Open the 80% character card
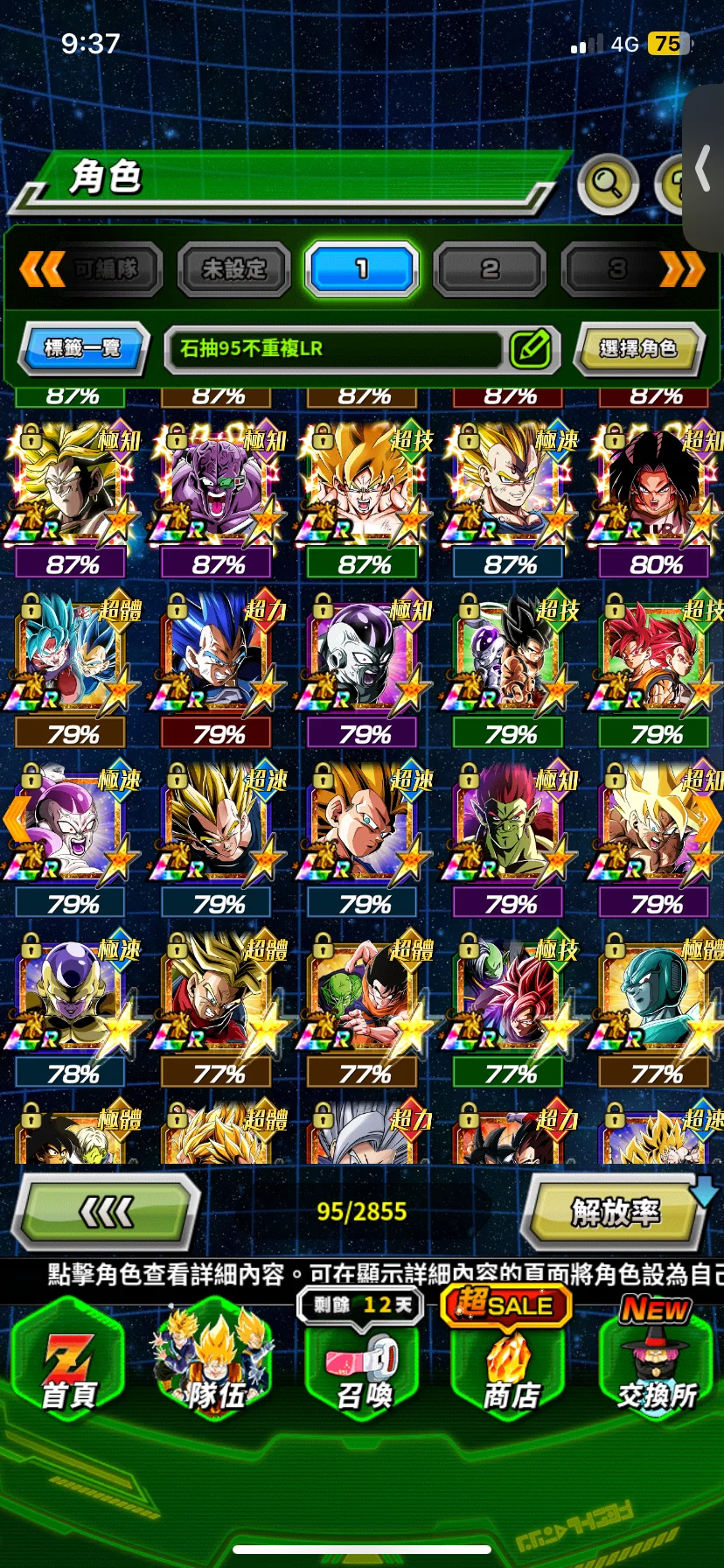This screenshot has width=724, height=1568. [656, 490]
